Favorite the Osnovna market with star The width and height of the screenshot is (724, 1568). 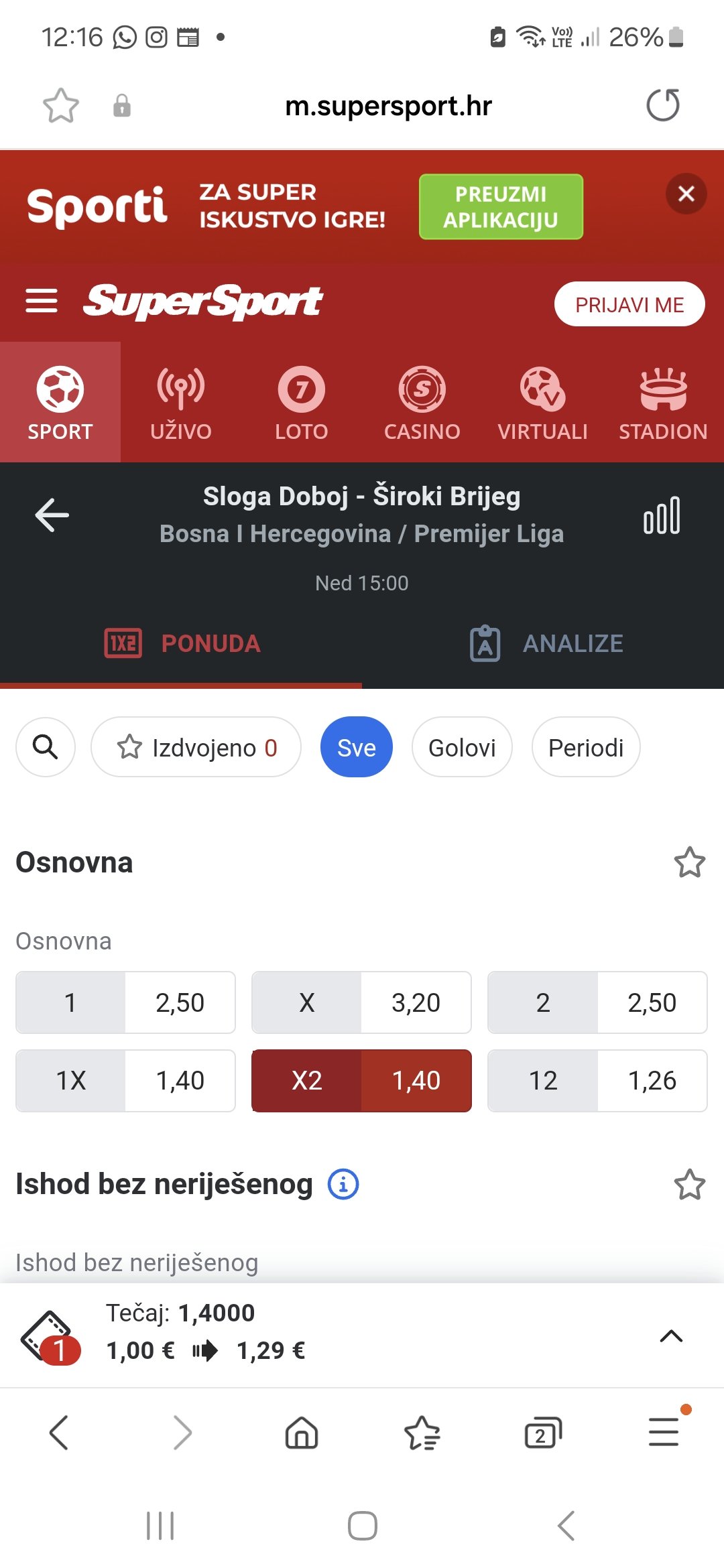[689, 862]
